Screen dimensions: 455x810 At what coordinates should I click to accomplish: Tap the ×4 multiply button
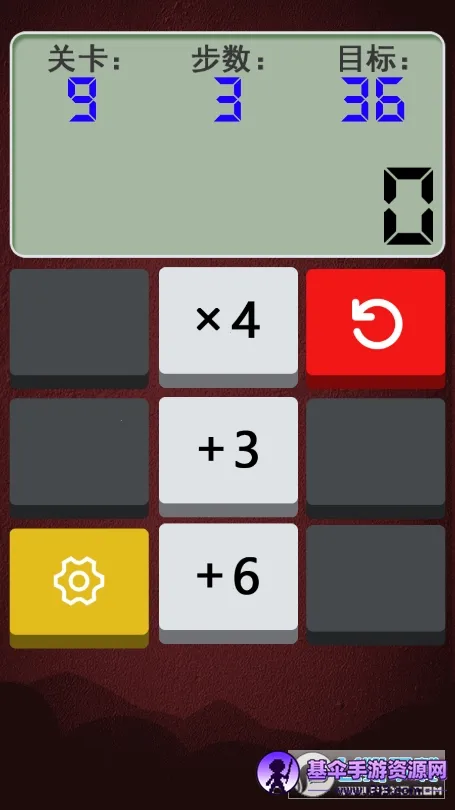tap(228, 326)
